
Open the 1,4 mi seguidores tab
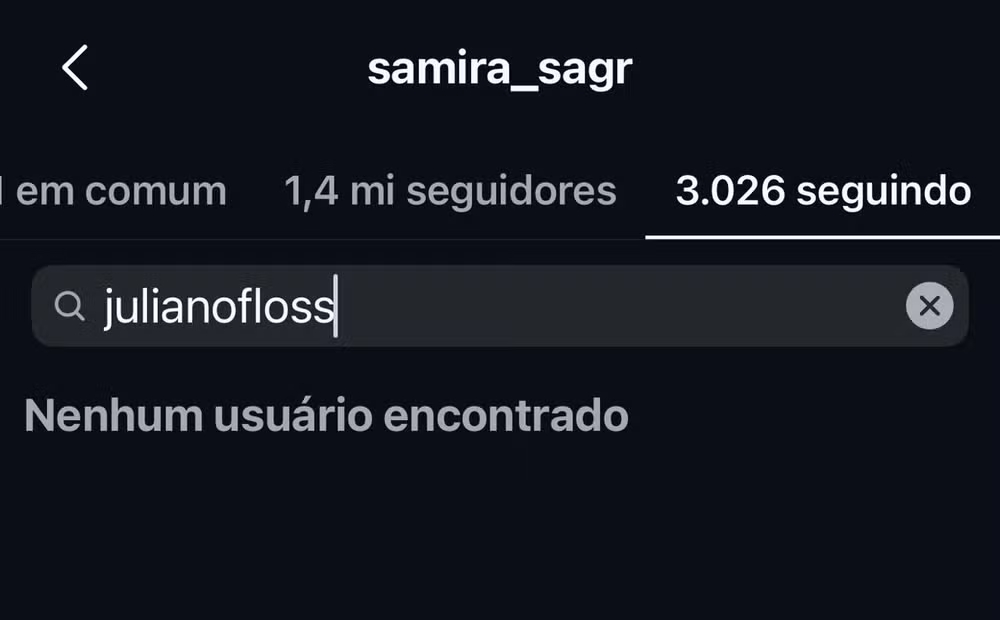click(450, 190)
